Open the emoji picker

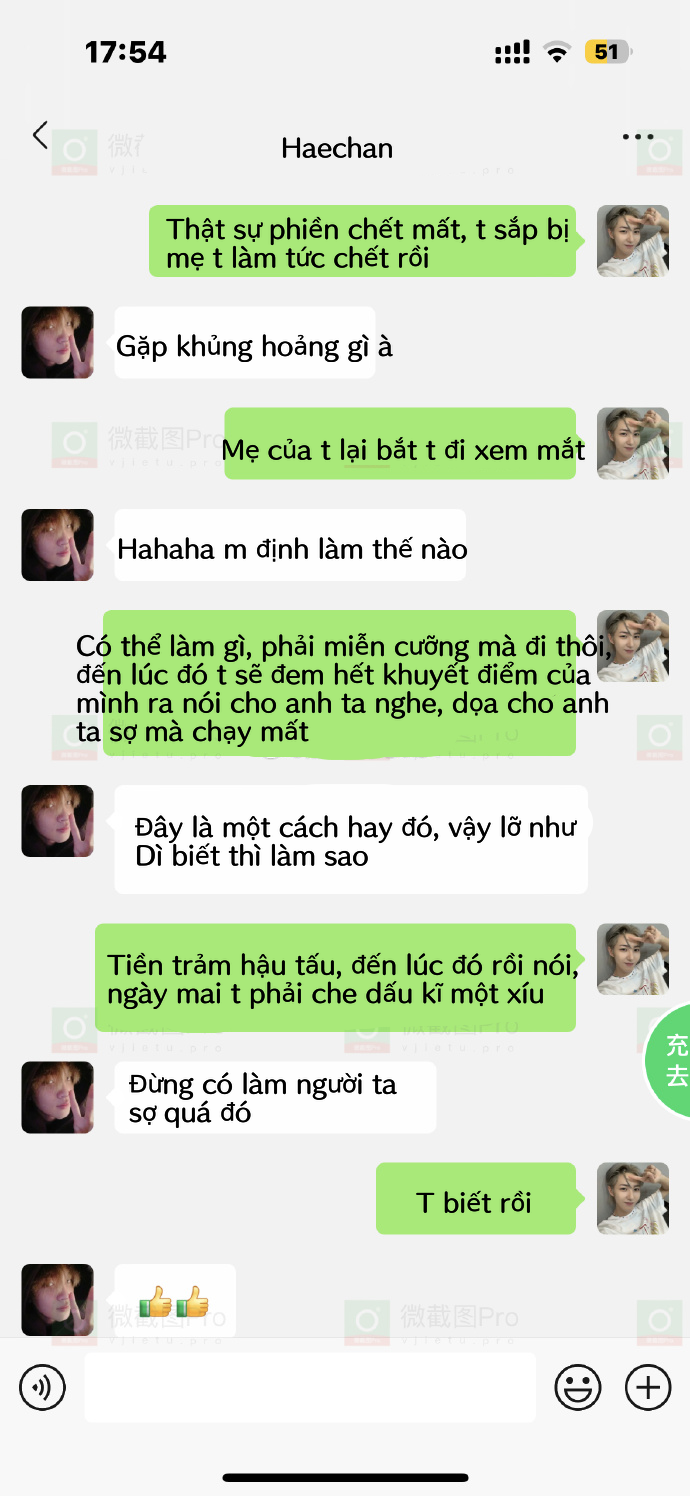coord(578,1387)
